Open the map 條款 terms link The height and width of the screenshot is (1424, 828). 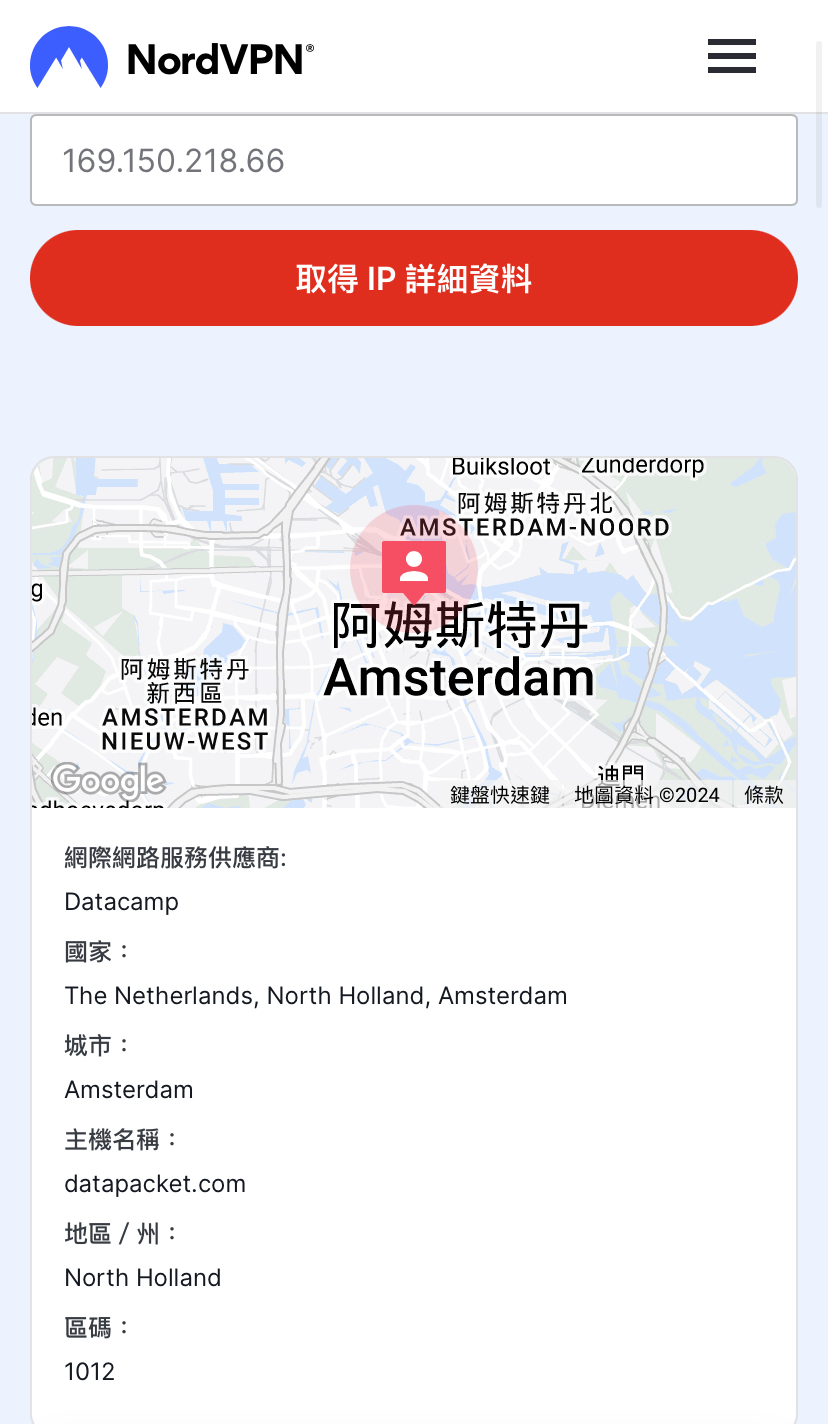point(764,795)
